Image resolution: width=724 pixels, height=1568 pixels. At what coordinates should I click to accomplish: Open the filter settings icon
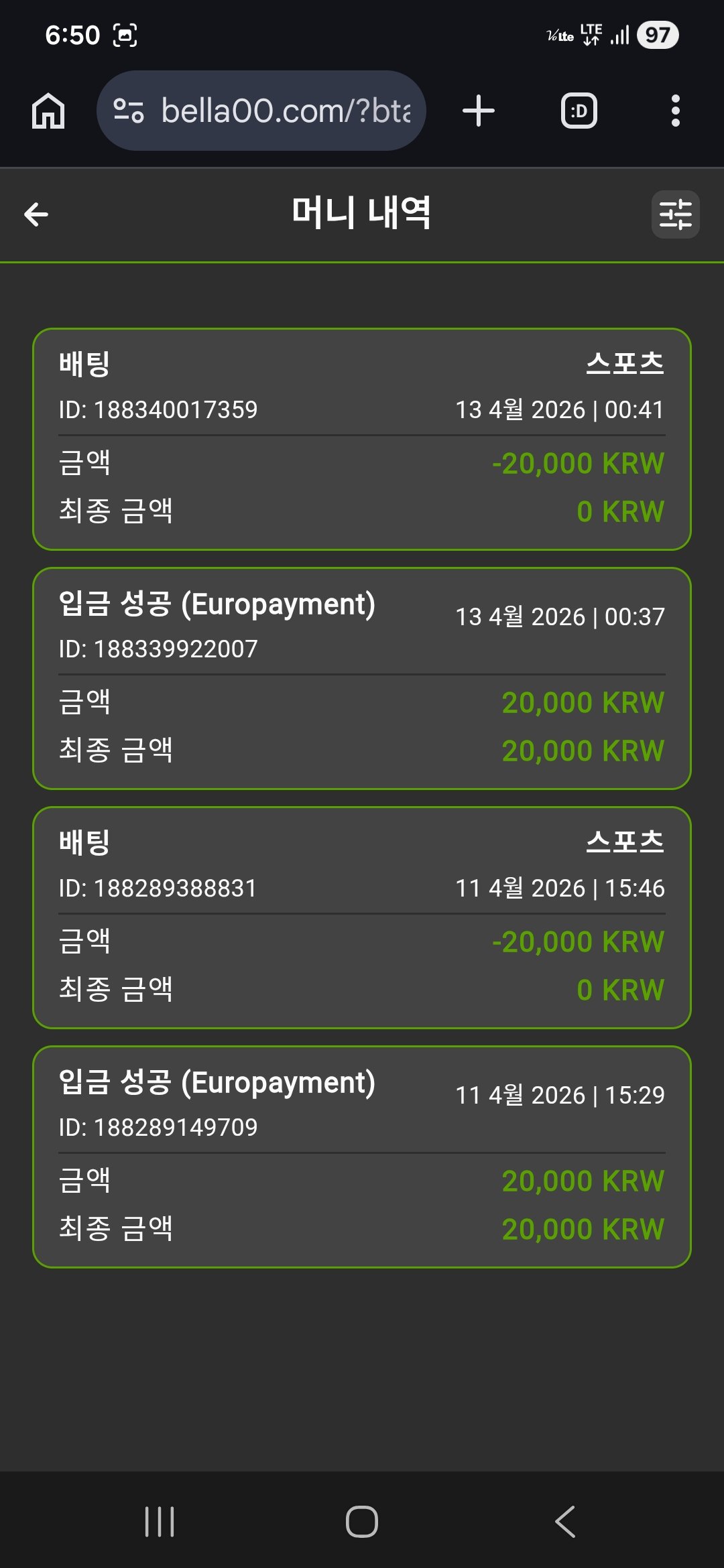coord(675,214)
